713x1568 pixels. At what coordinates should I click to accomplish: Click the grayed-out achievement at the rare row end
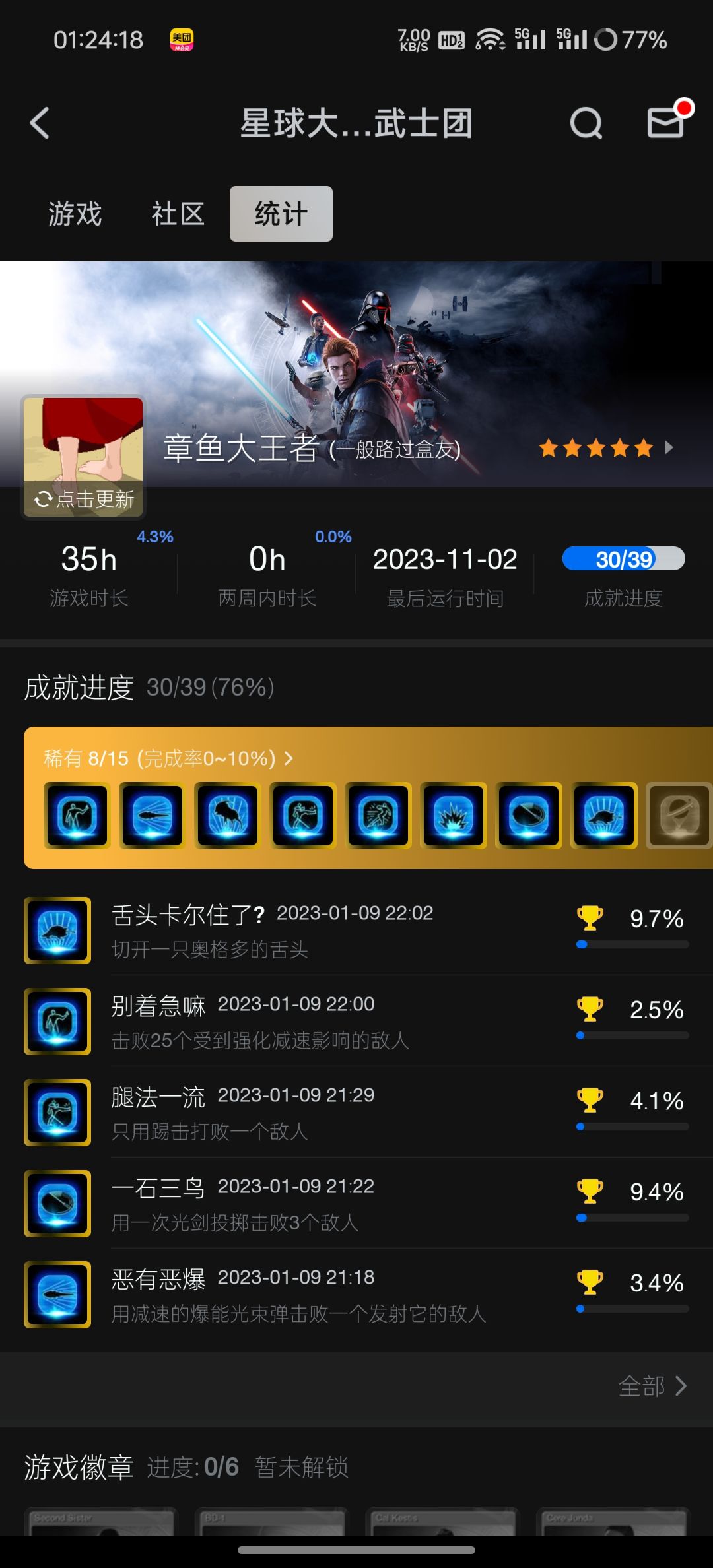(680, 816)
